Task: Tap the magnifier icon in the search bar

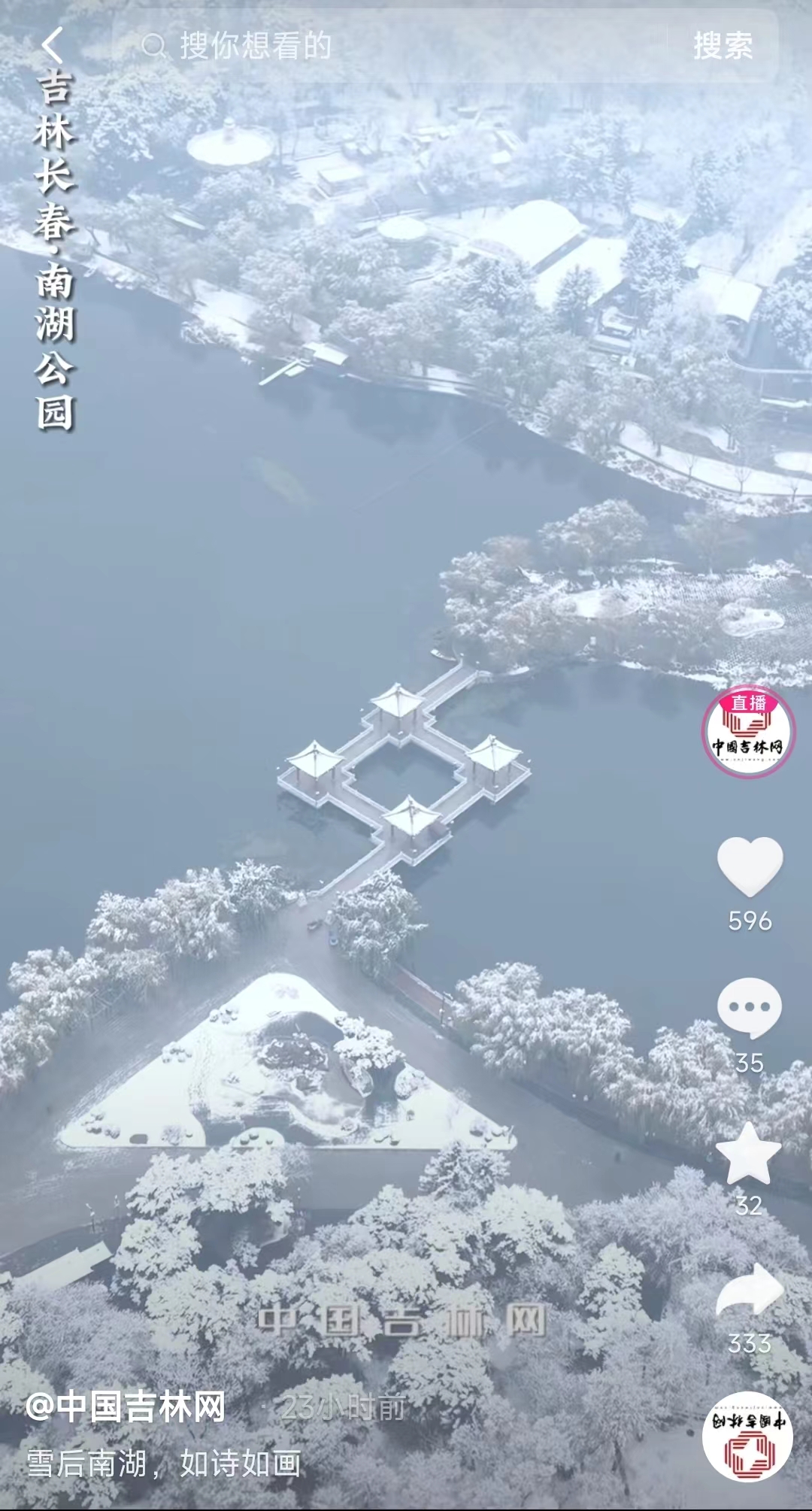Action: point(156,47)
